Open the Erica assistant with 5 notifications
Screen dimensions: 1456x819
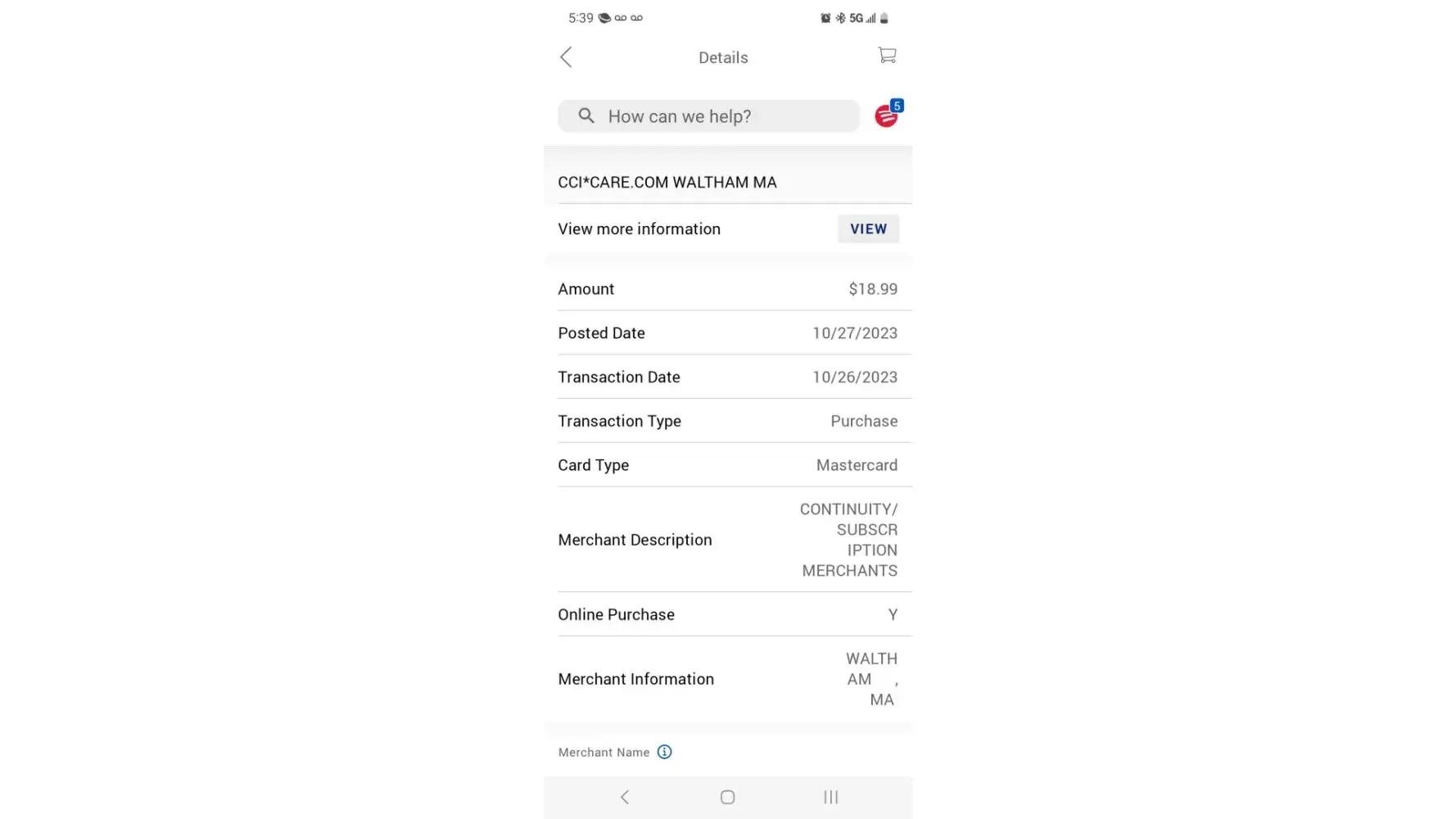[x=887, y=115]
